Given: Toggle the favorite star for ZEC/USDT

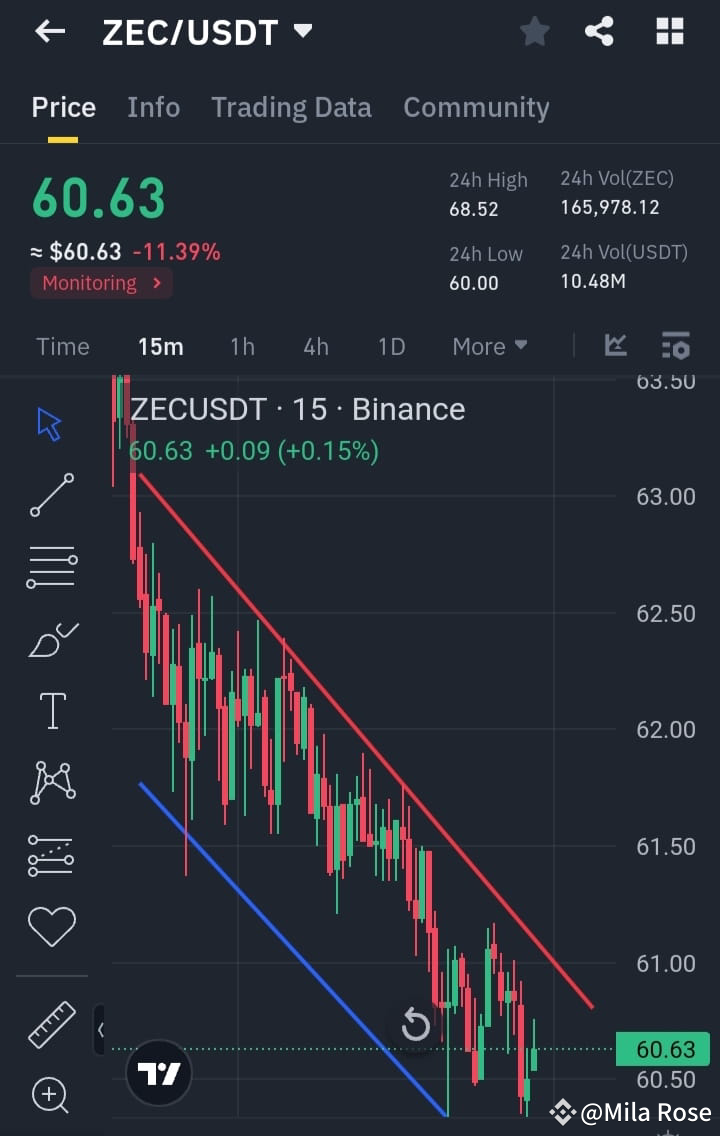Looking at the screenshot, I should tap(534, 31).
